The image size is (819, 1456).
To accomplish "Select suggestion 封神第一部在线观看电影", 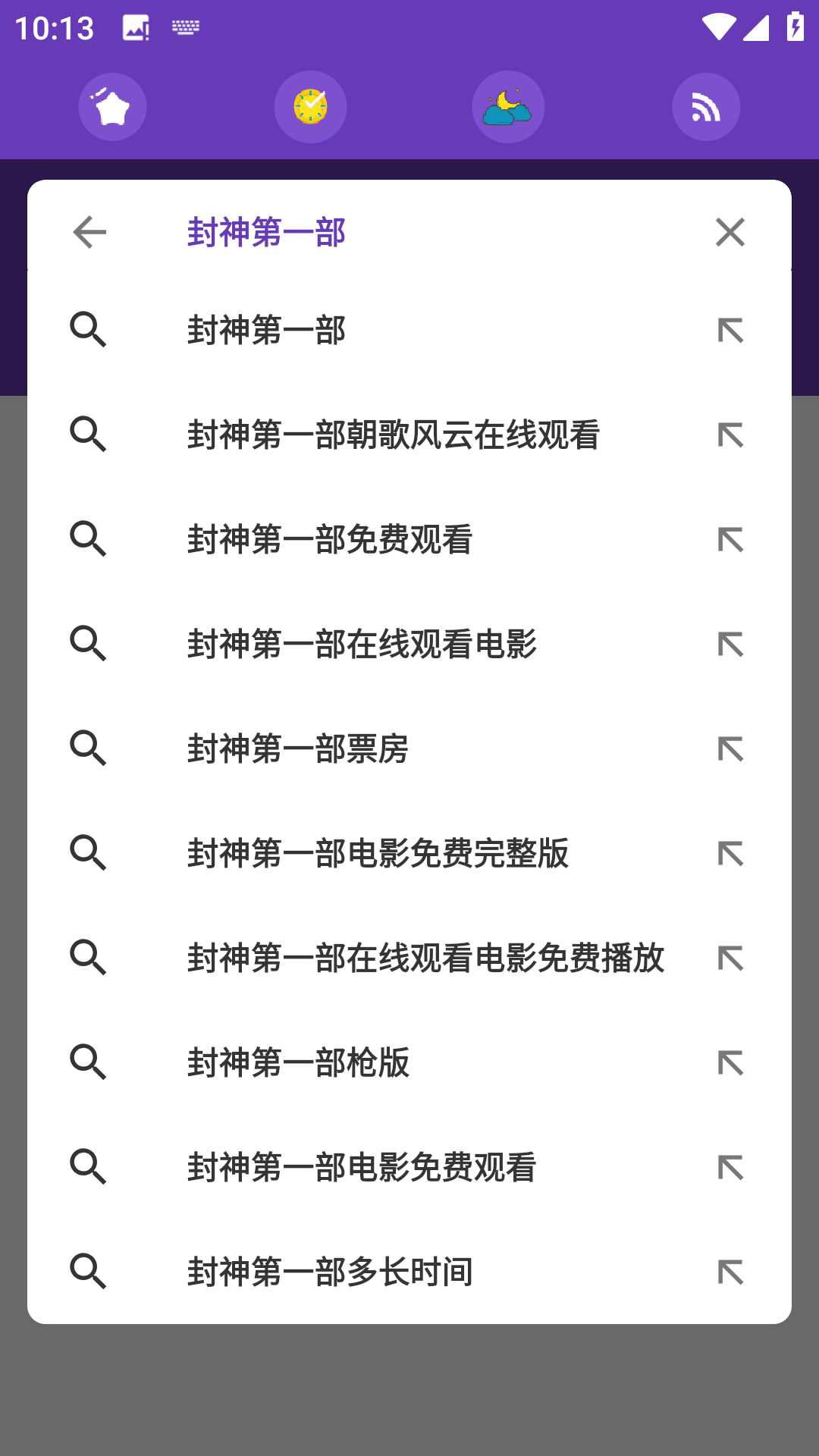I will coord(362,644).
